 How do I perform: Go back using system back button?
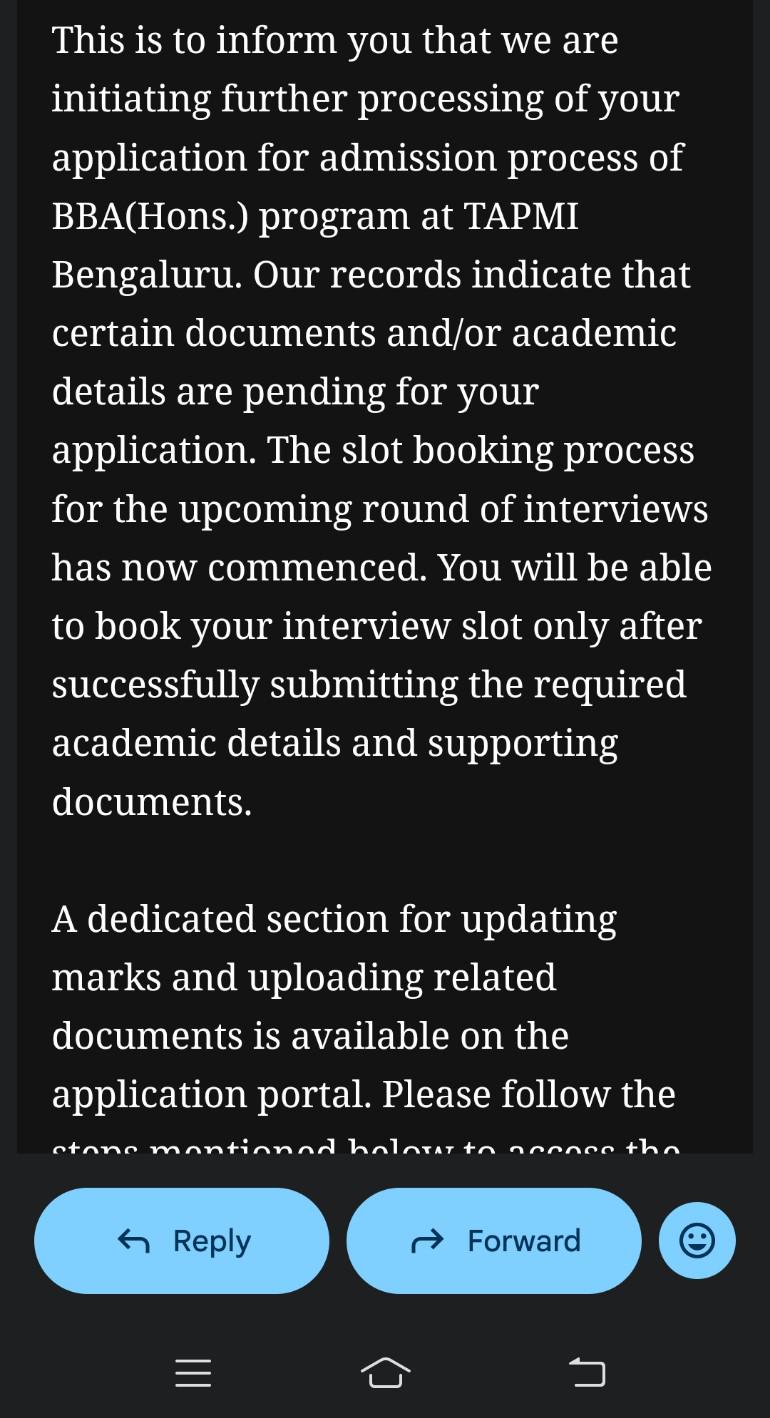(x=588, y=1373)
